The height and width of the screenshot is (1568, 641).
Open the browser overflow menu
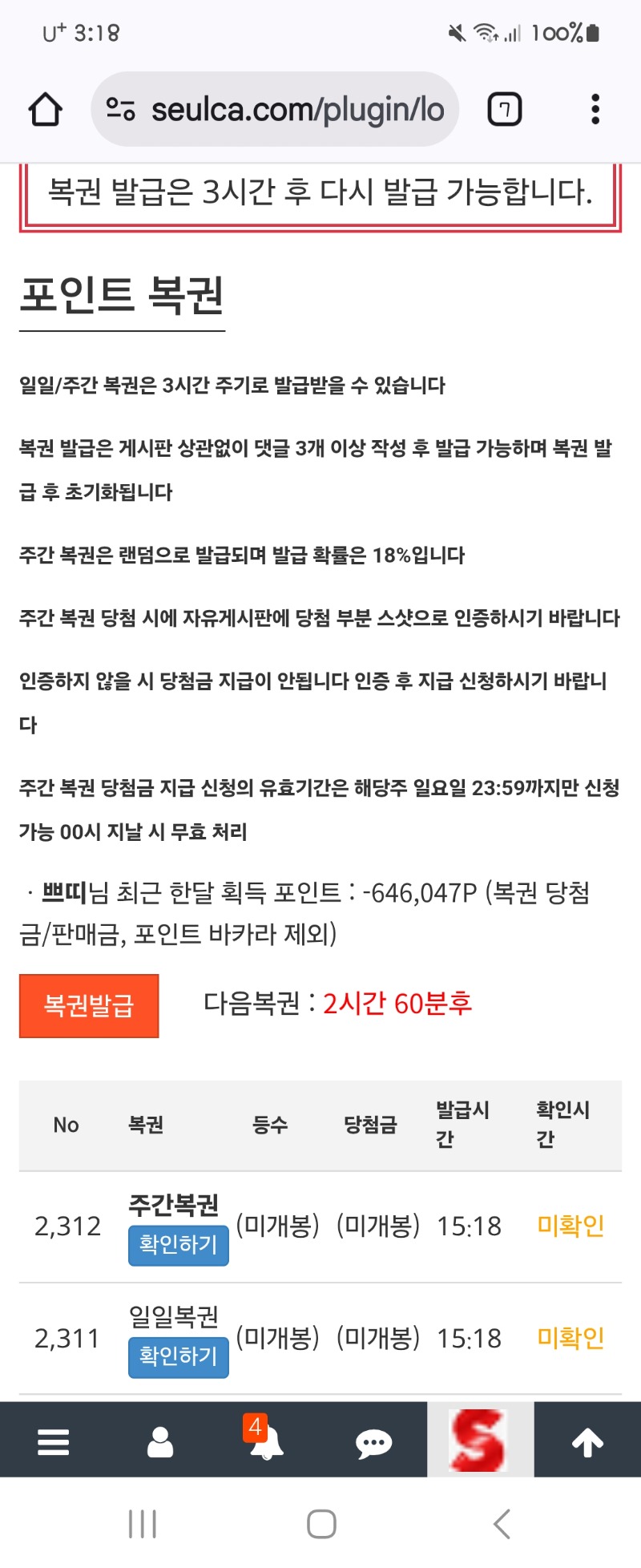[x=595, y=110]
